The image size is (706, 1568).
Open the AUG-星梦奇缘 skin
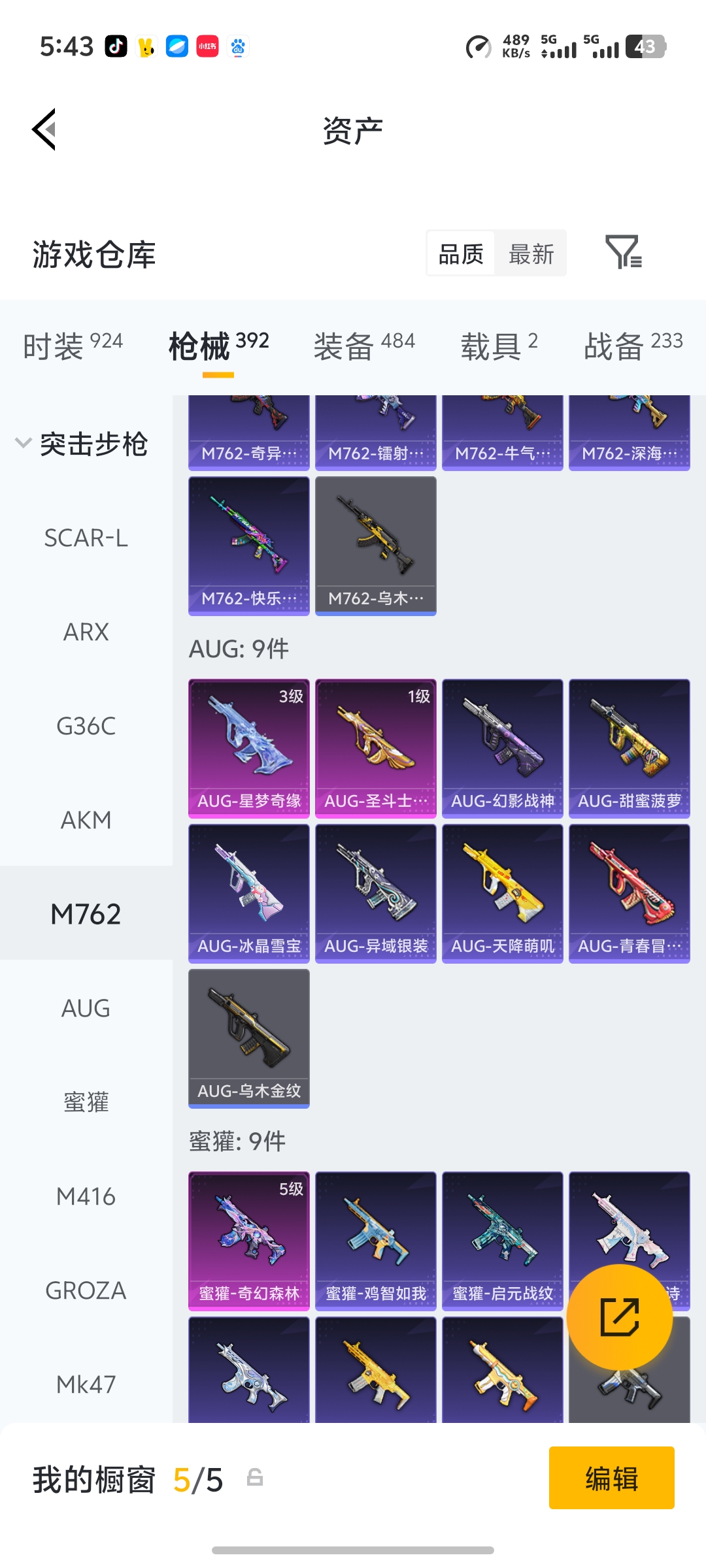click(249, 749)
